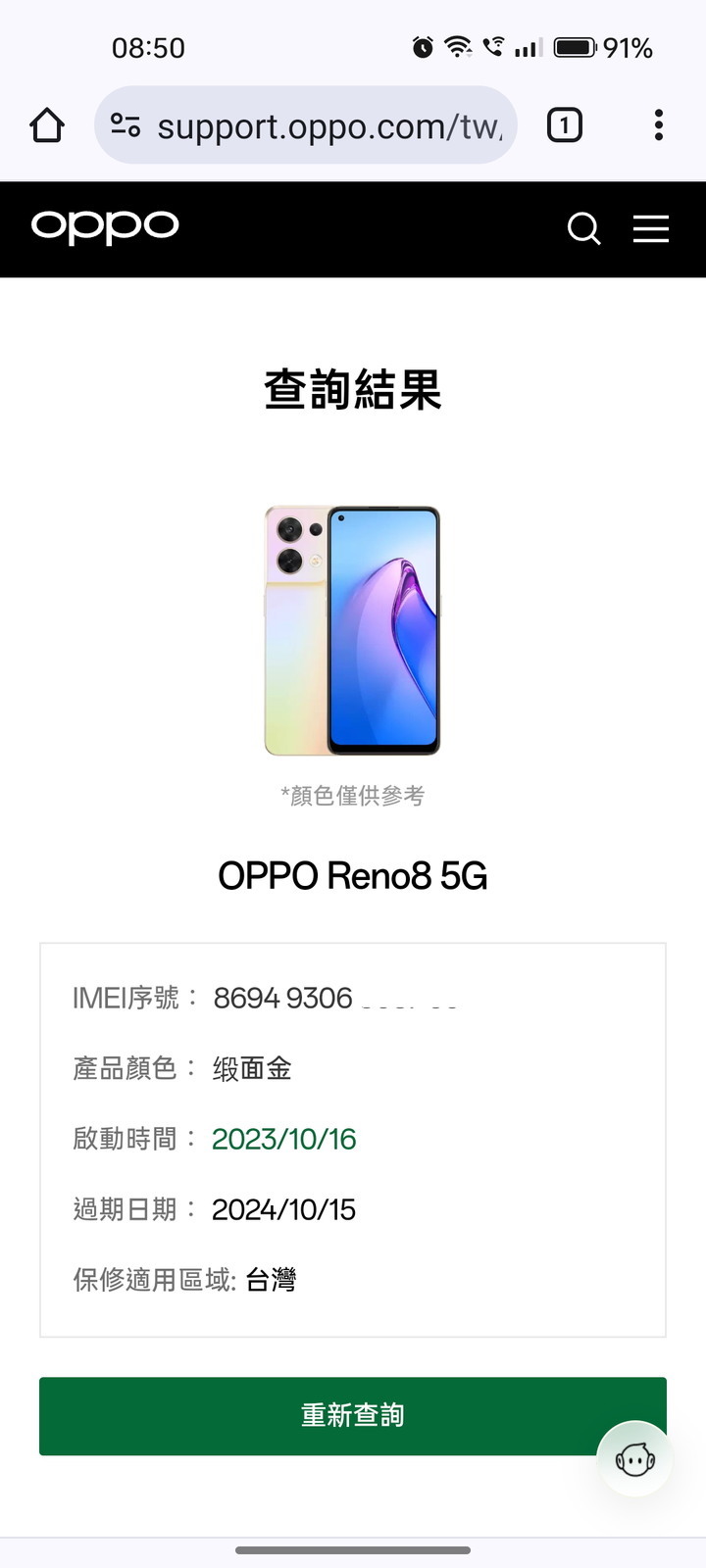Go to the browser home page
Image resolution: width=706 pixels, height=1568 pixels.
click(x=47, y=125)
